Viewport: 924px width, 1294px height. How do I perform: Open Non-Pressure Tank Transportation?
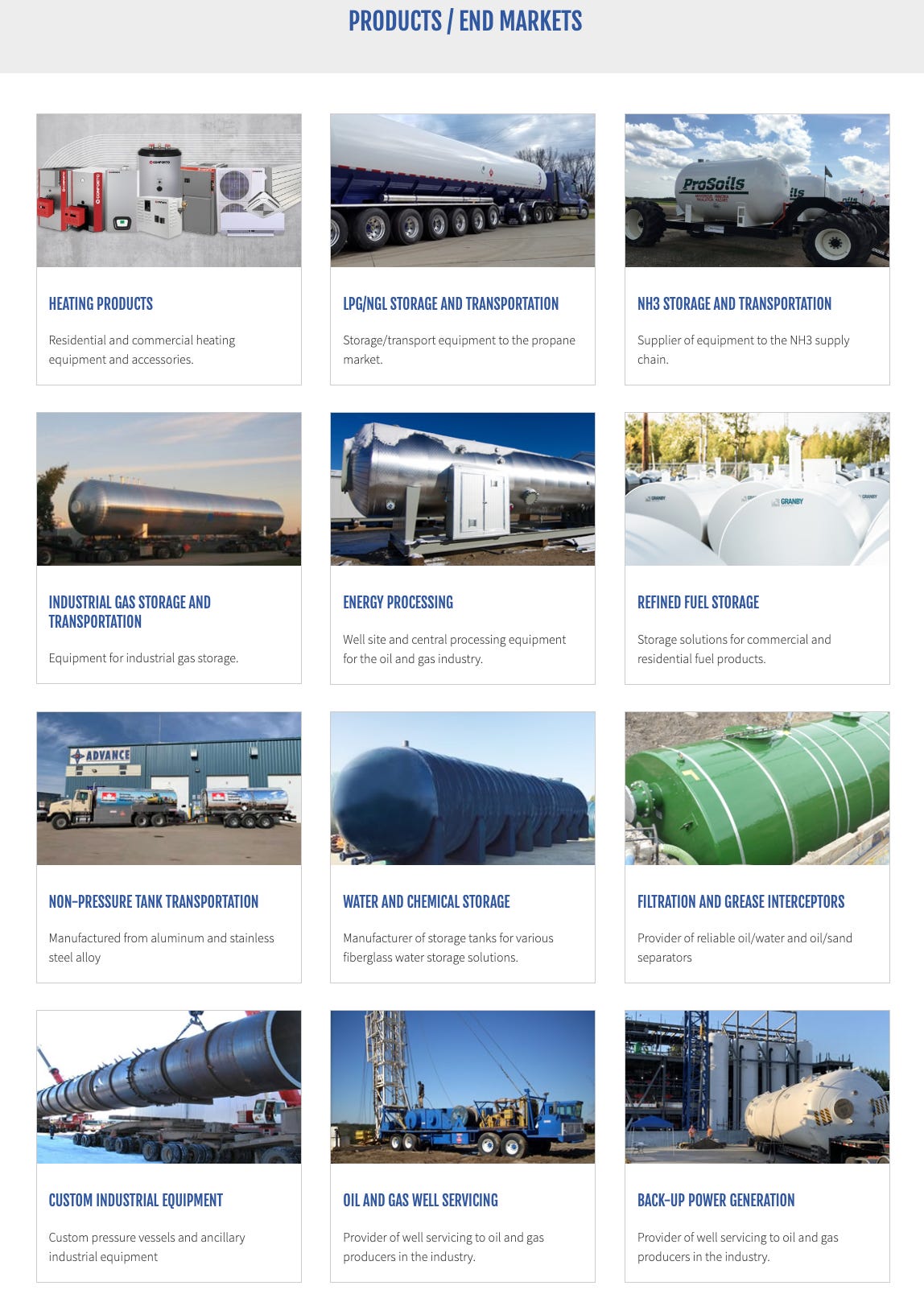(153, 901)
